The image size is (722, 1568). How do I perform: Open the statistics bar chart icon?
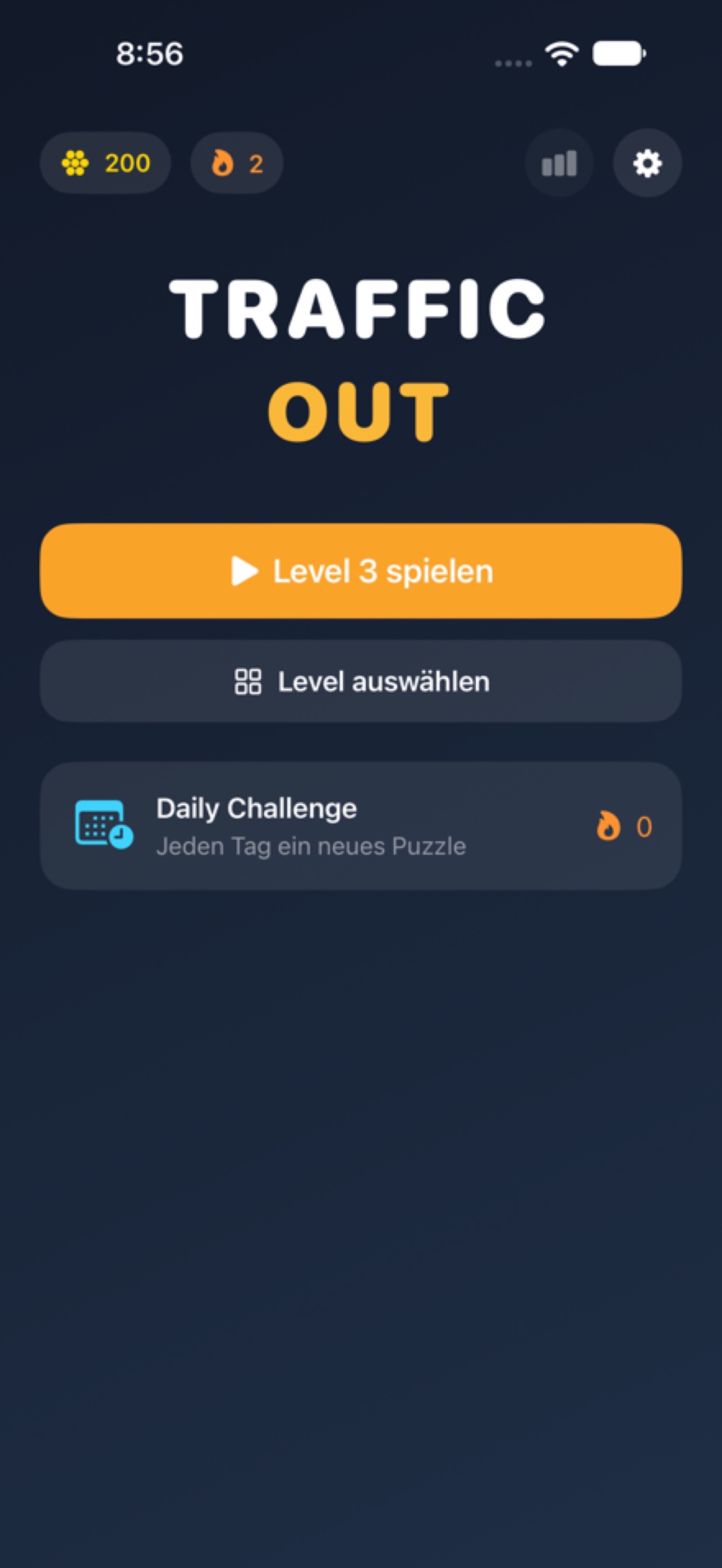(559, 163)
